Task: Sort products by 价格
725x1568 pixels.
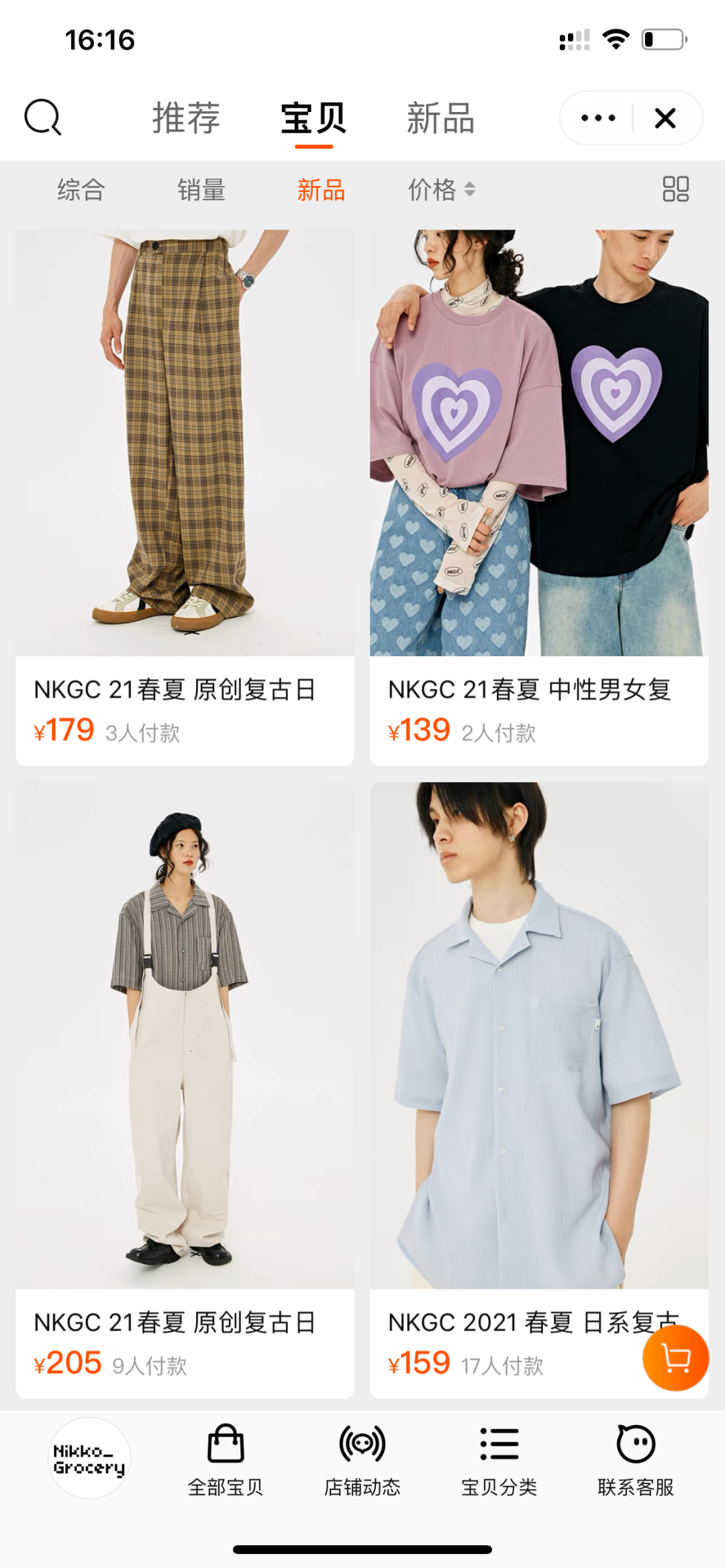Action: tap(442, 190)
